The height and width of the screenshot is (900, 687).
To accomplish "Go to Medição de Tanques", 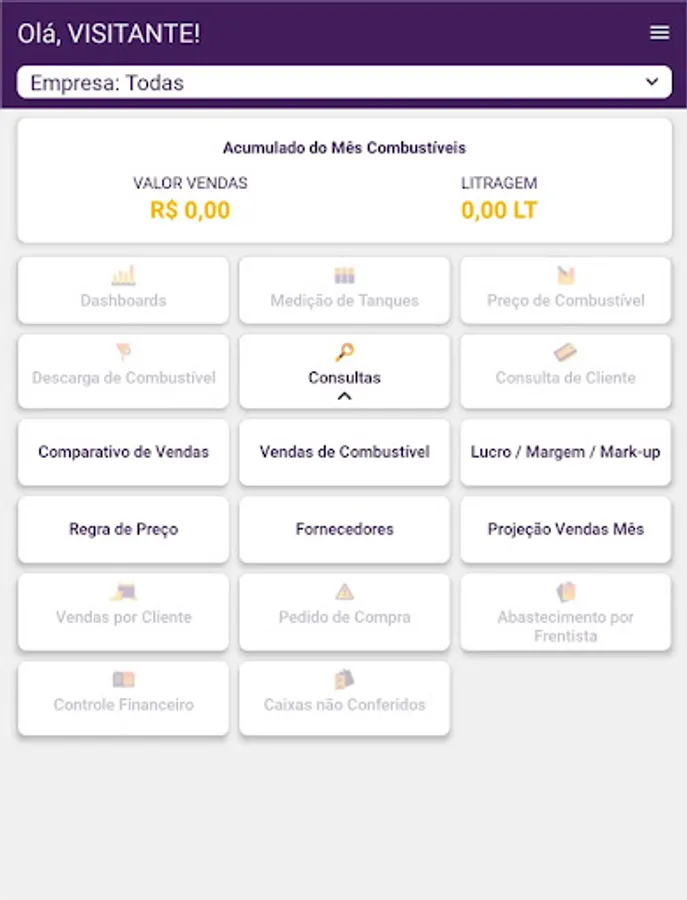I will (x=344, y=290).
